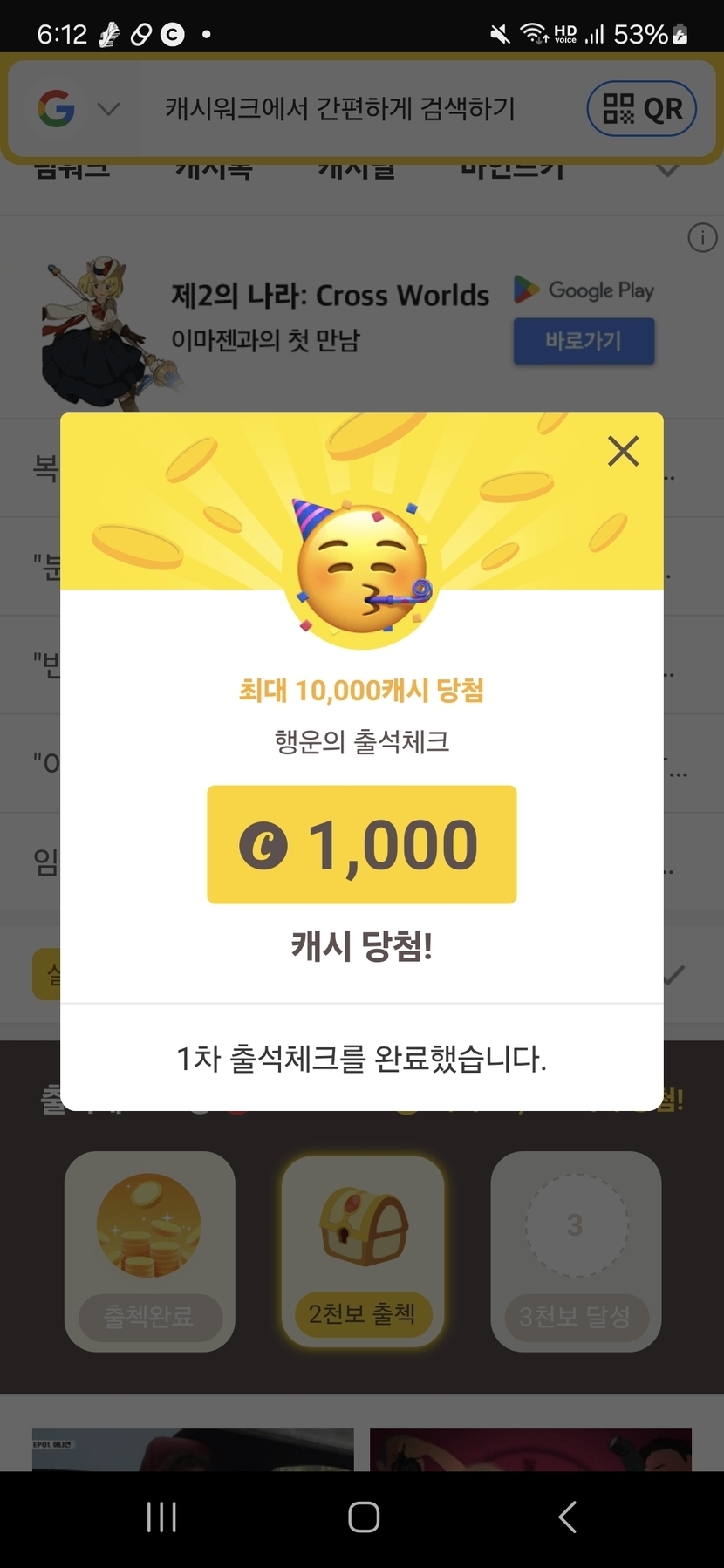Go back using the system back button
724x1568 pixels.
tap(567, 1517)
